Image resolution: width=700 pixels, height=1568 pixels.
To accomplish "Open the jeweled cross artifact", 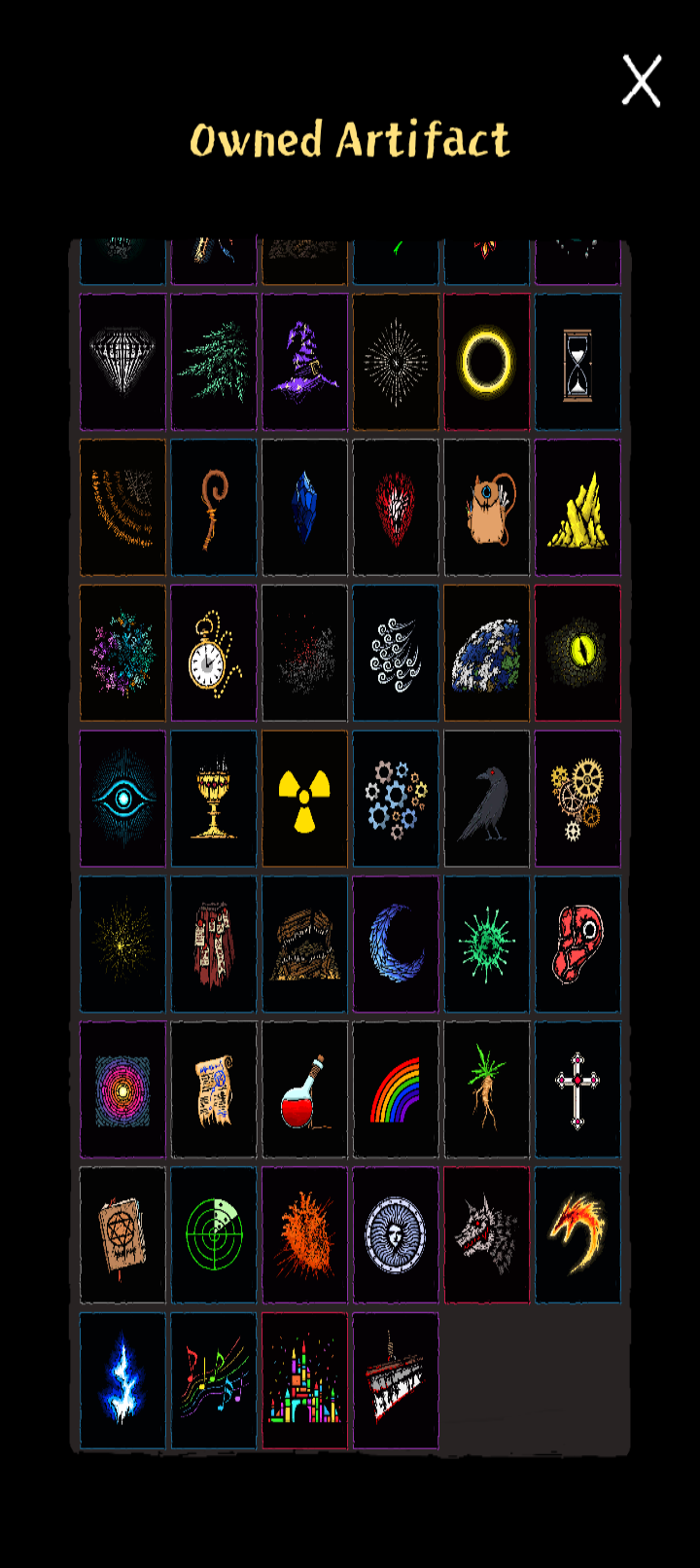I will 577,1089.
